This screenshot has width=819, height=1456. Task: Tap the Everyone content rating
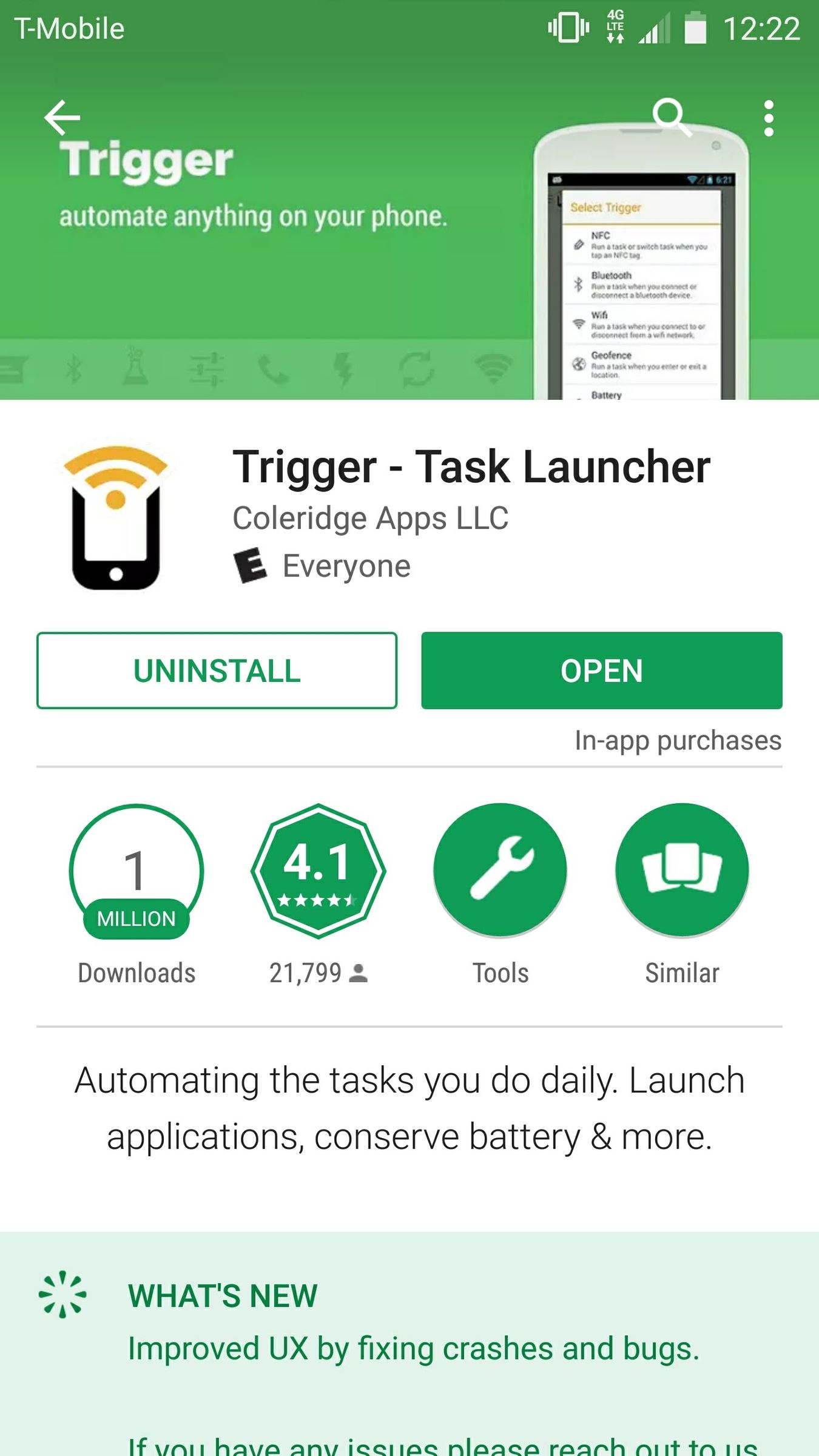tap(346, 566)
